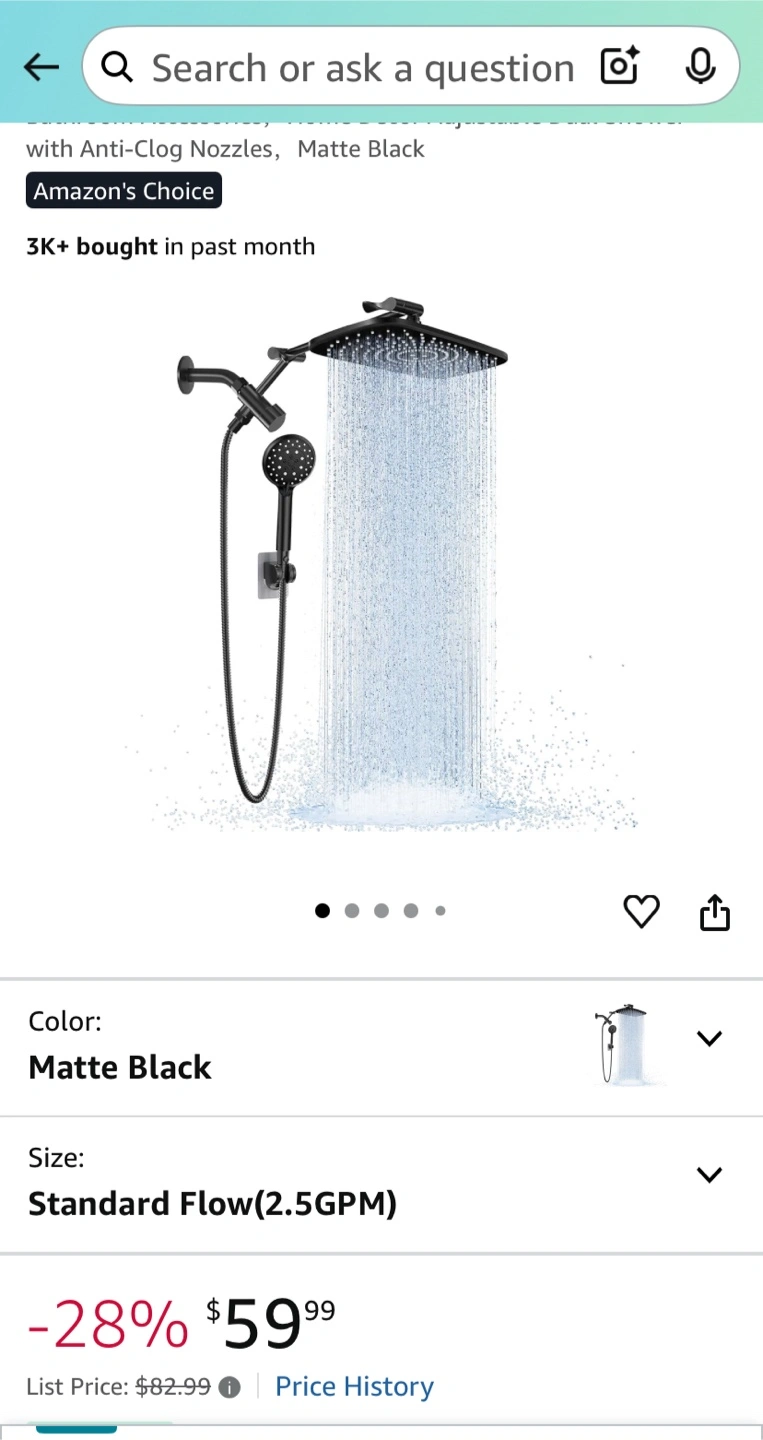The height and width of the screenshot is (1440, 763).
Task: Open Price History link
Action: [x=354, y=1386]
